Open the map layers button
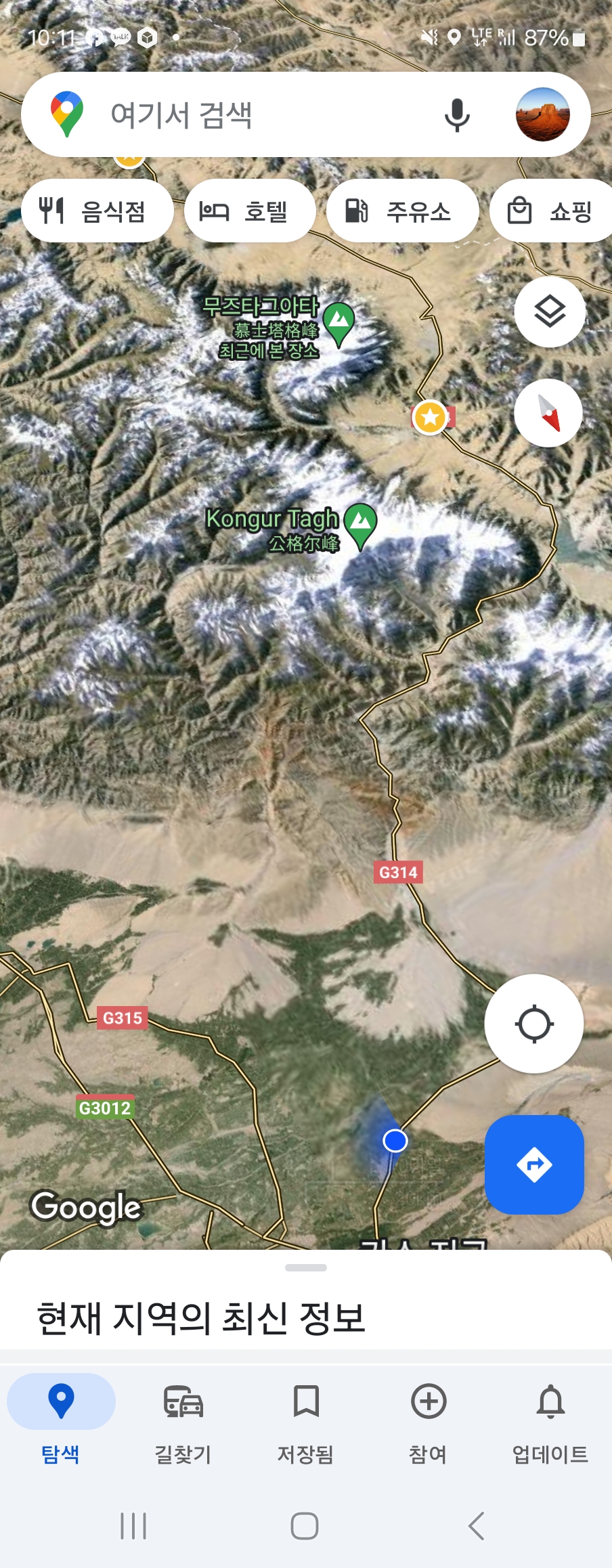The image size is (612, 1568). pyautogui.click(x=549, y=312)
